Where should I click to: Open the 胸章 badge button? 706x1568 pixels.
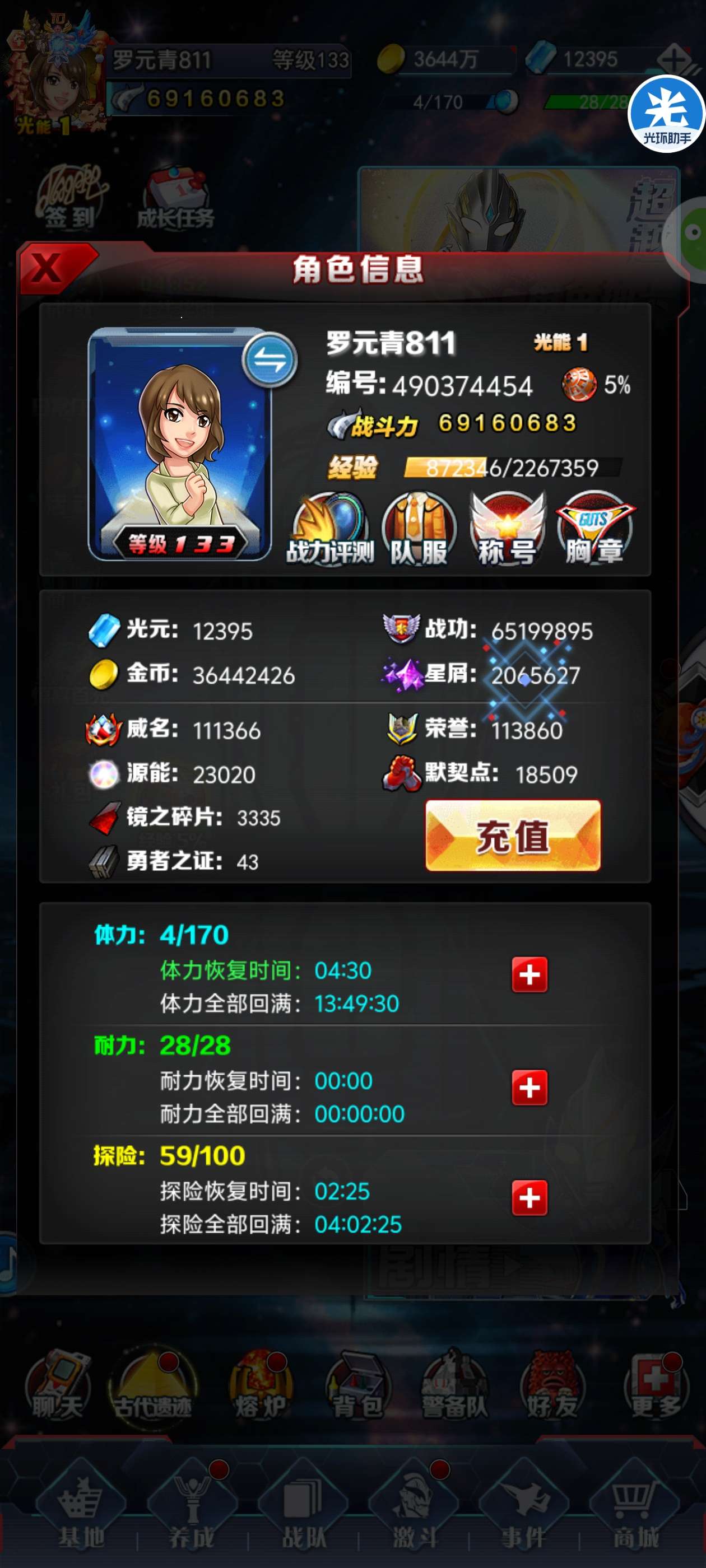pos(595,529)
